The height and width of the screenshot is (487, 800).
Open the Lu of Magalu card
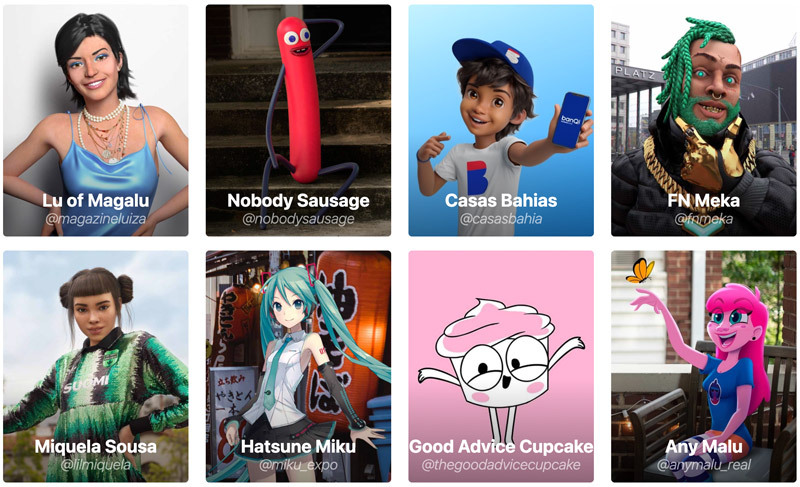point(95,120)
